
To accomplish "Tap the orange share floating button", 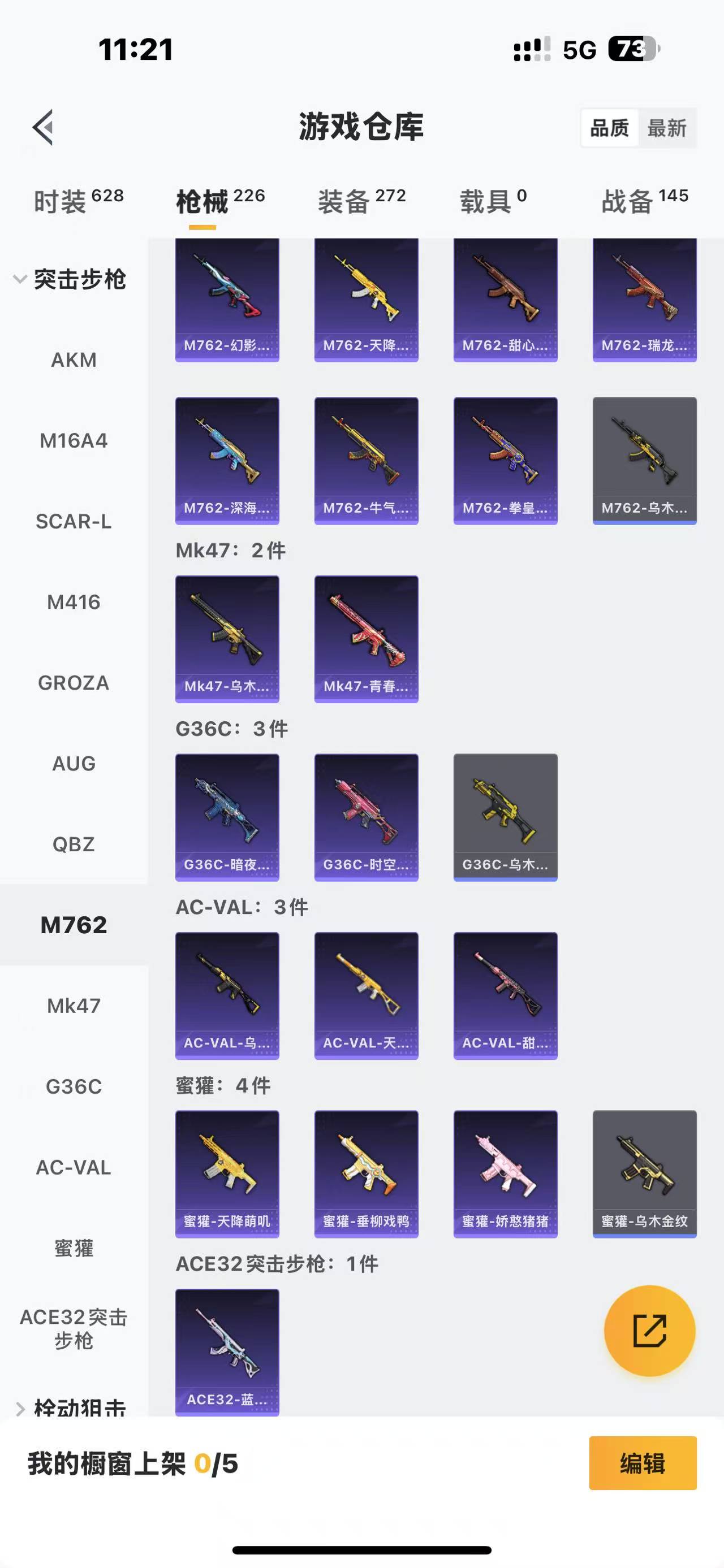I will pyautogui.click(x=649, y=1331).
